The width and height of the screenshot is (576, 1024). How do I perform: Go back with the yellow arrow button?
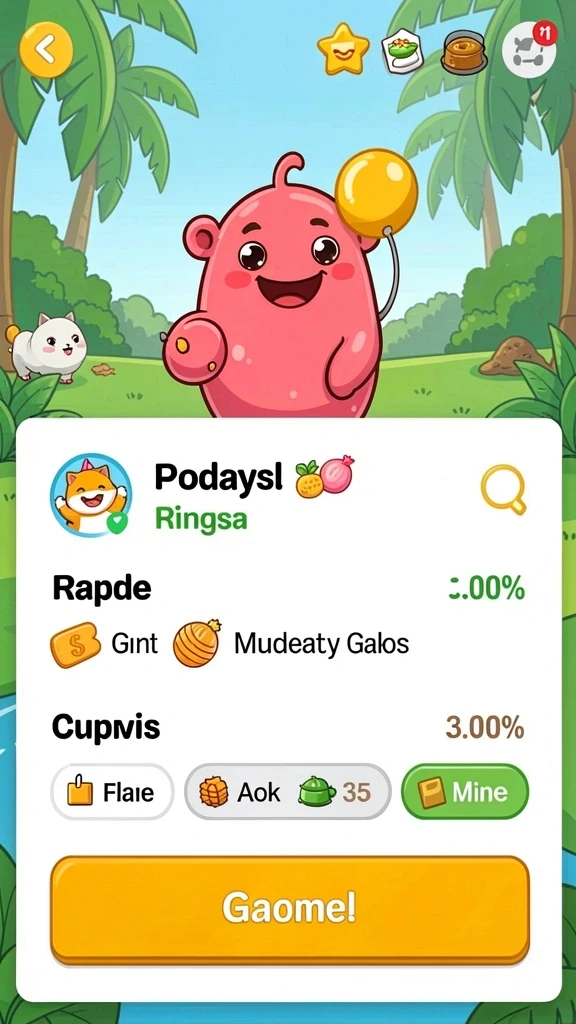click(46, 49)
